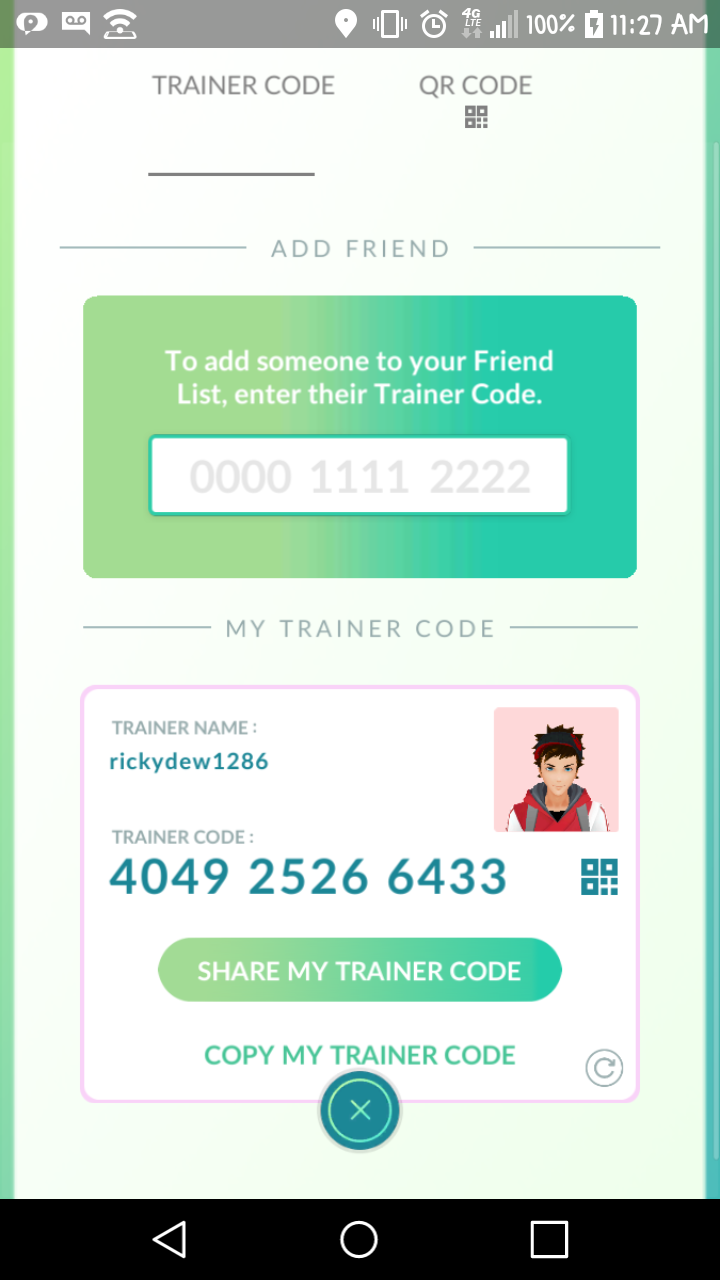Return to the home screen
The width and height of the screenshot is (720, 1280).
pyautogui.click(x=359, y=1239)
